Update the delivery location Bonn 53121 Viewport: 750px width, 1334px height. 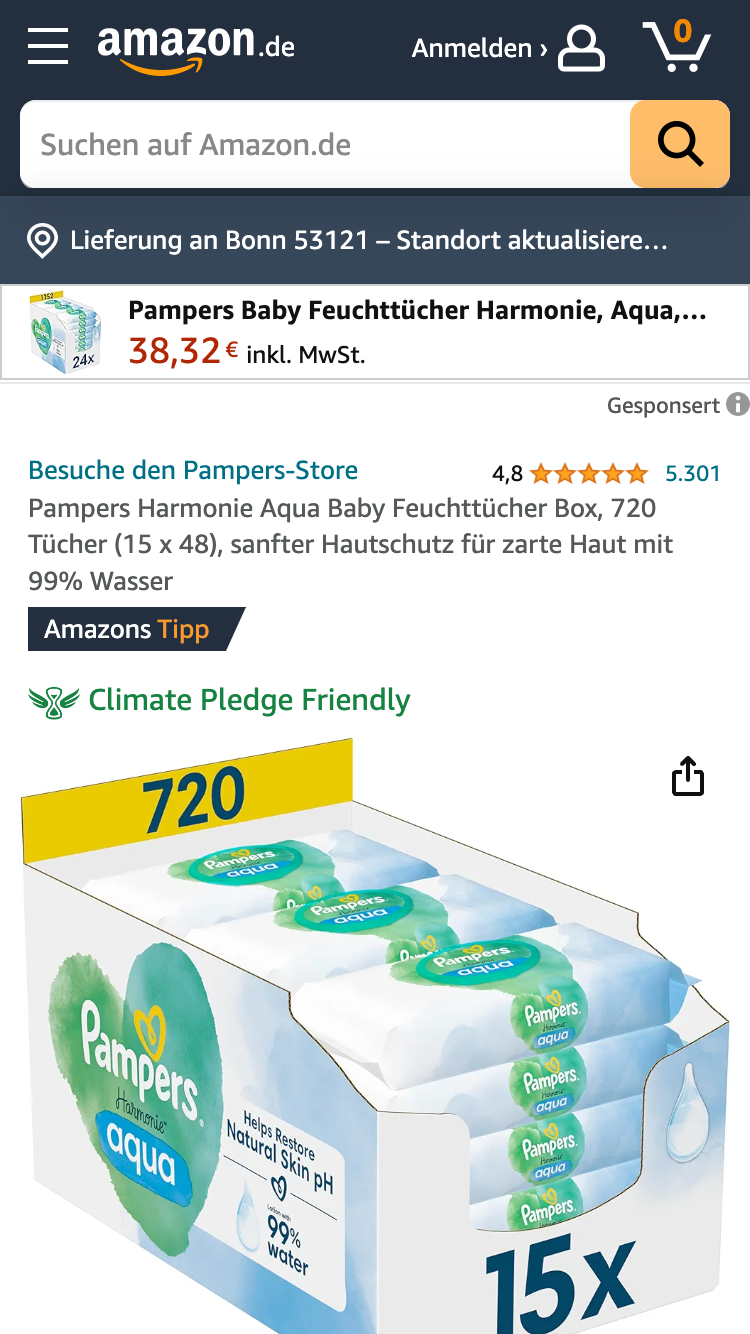(x=368, y=241)
